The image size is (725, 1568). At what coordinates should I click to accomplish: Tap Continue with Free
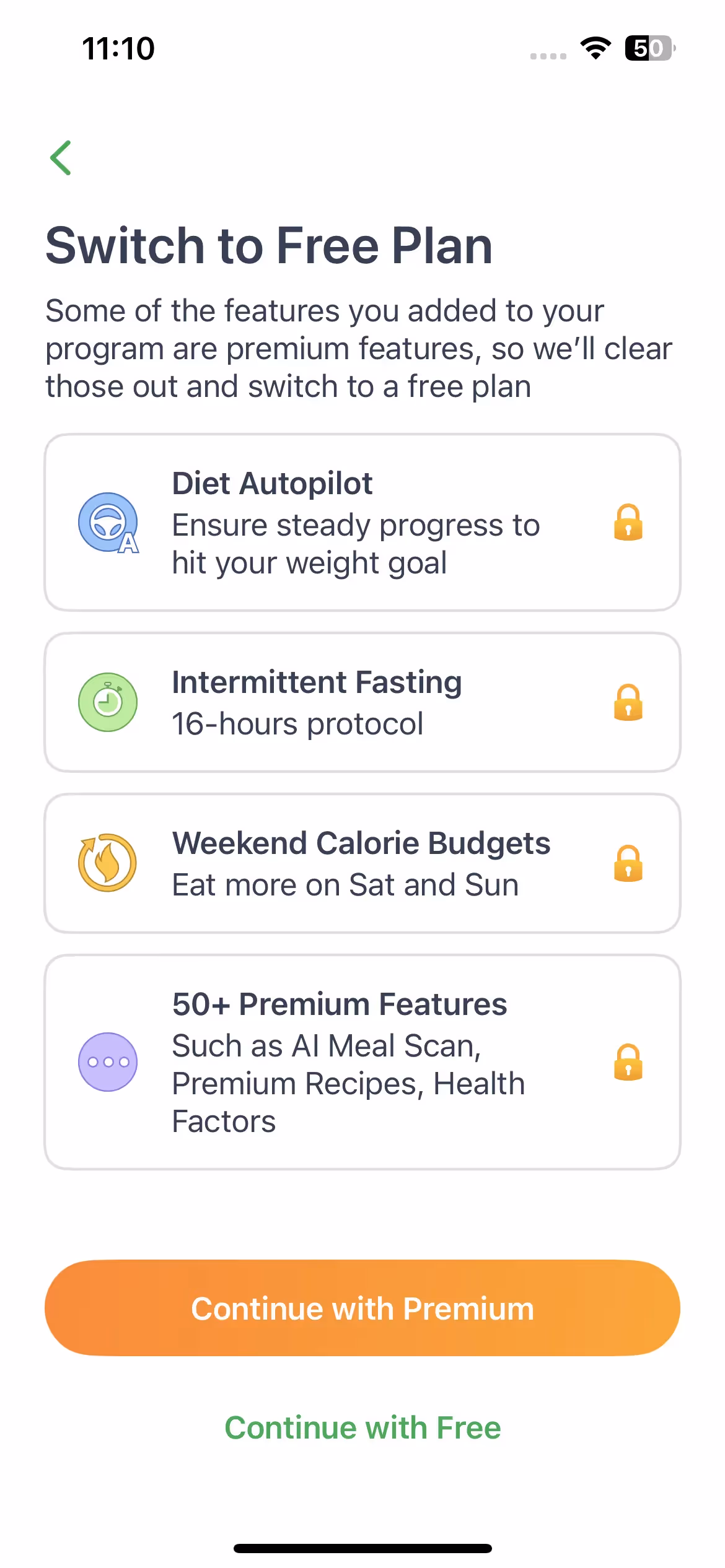tap(362, 1428)
